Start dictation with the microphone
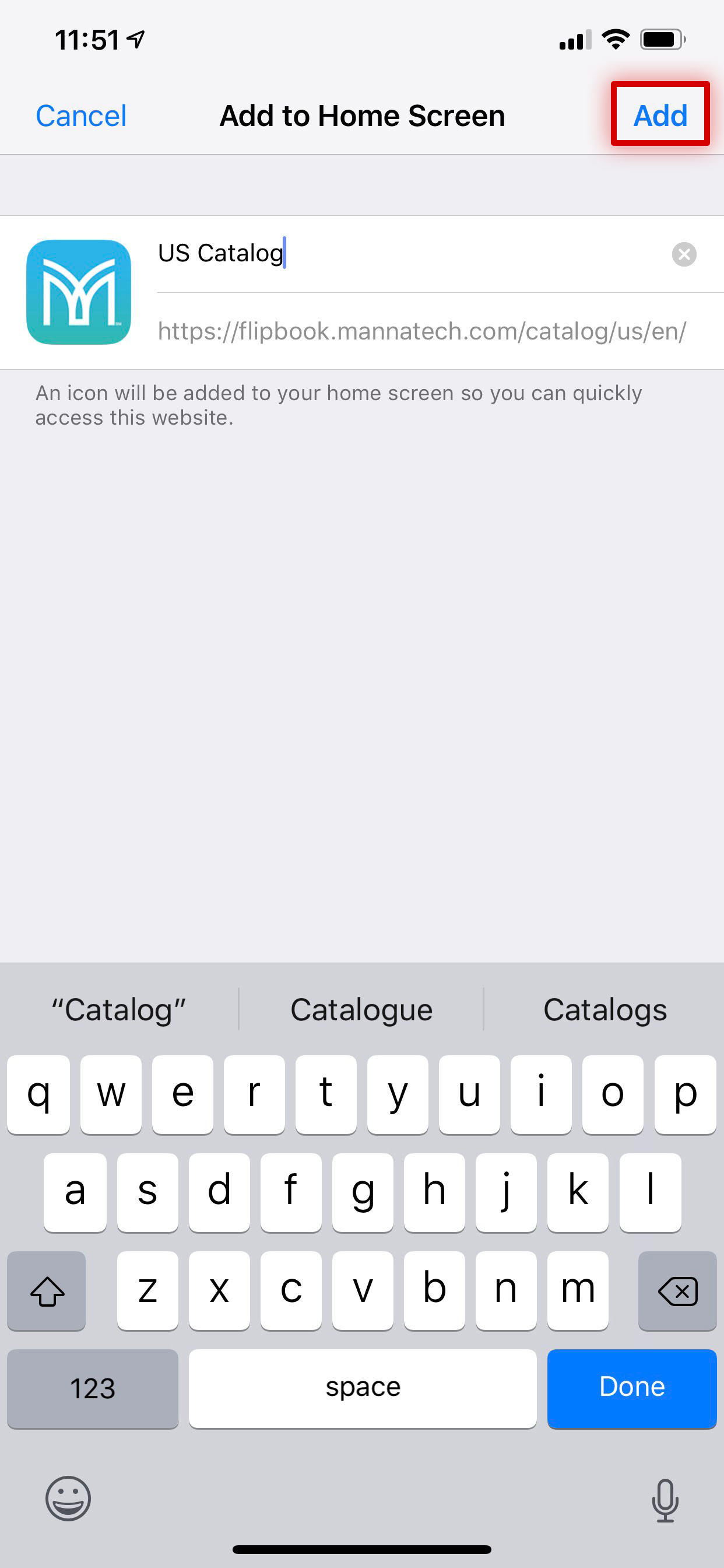Viewport: 724px width, 1568px height. pyautogui.click(x=665, y=1500)
